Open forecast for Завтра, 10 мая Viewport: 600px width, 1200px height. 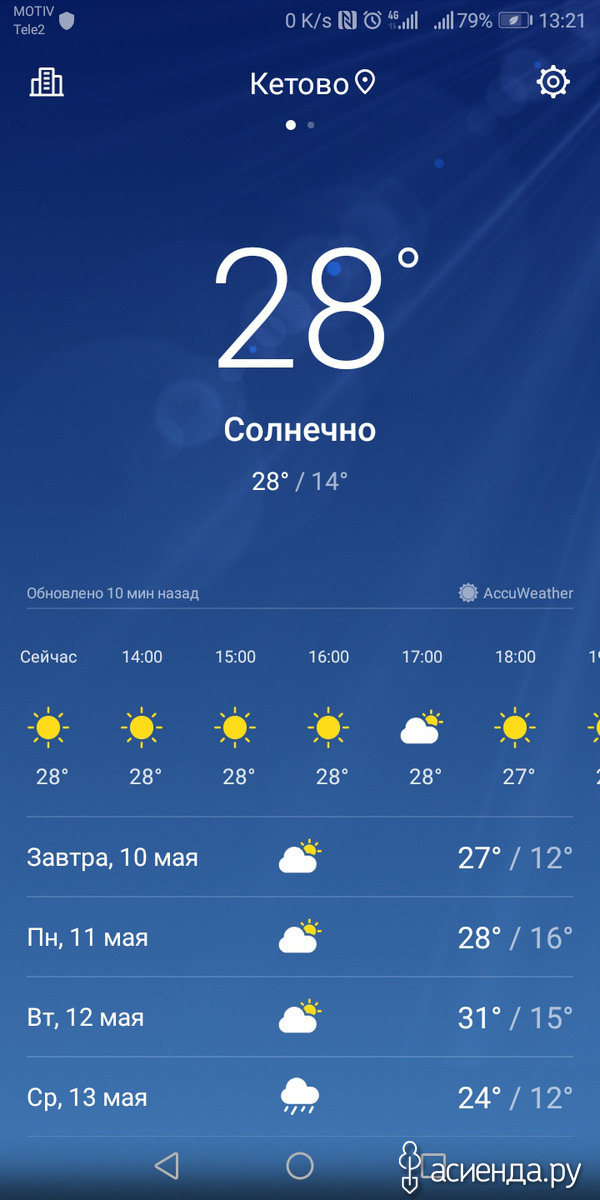pos(300,857)
